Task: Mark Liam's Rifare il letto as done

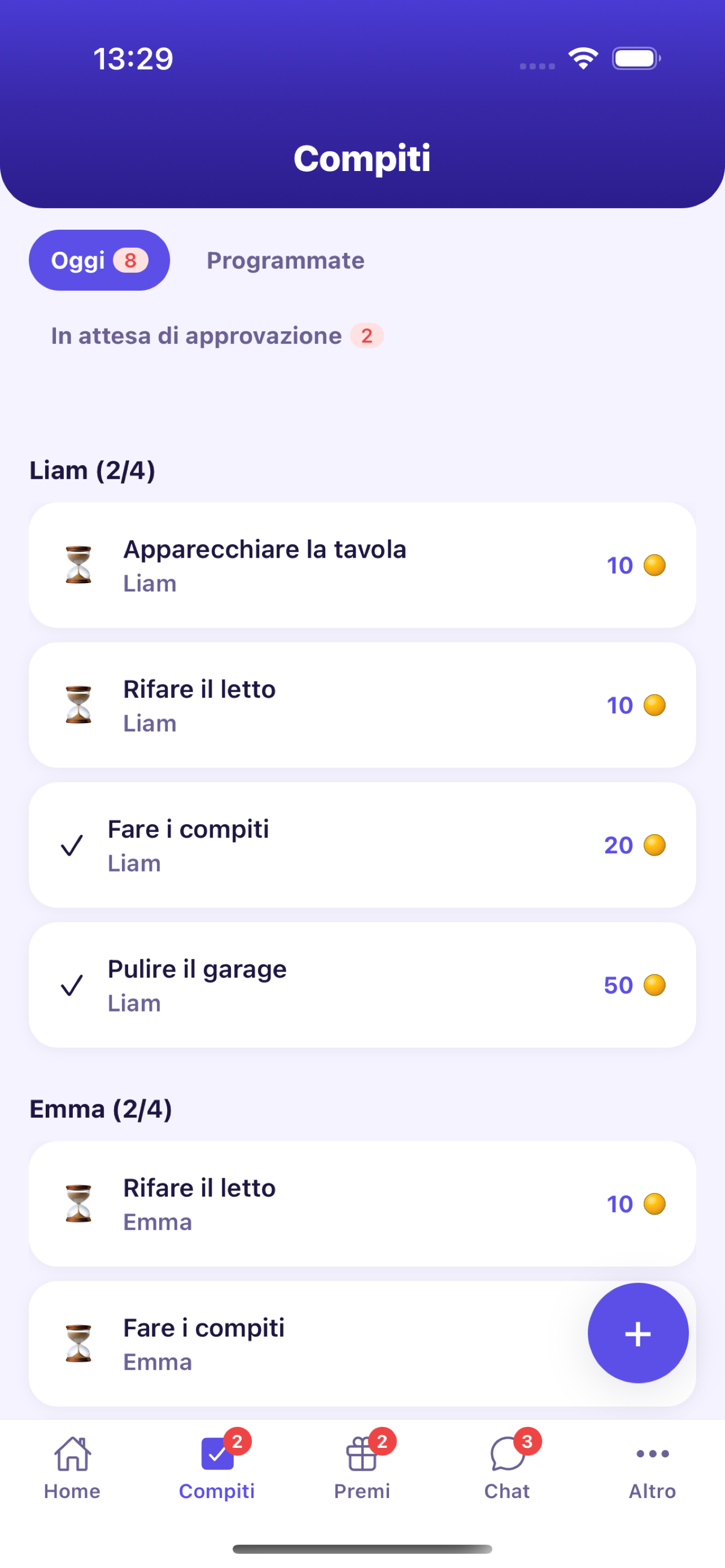Action: pos(77,704)
